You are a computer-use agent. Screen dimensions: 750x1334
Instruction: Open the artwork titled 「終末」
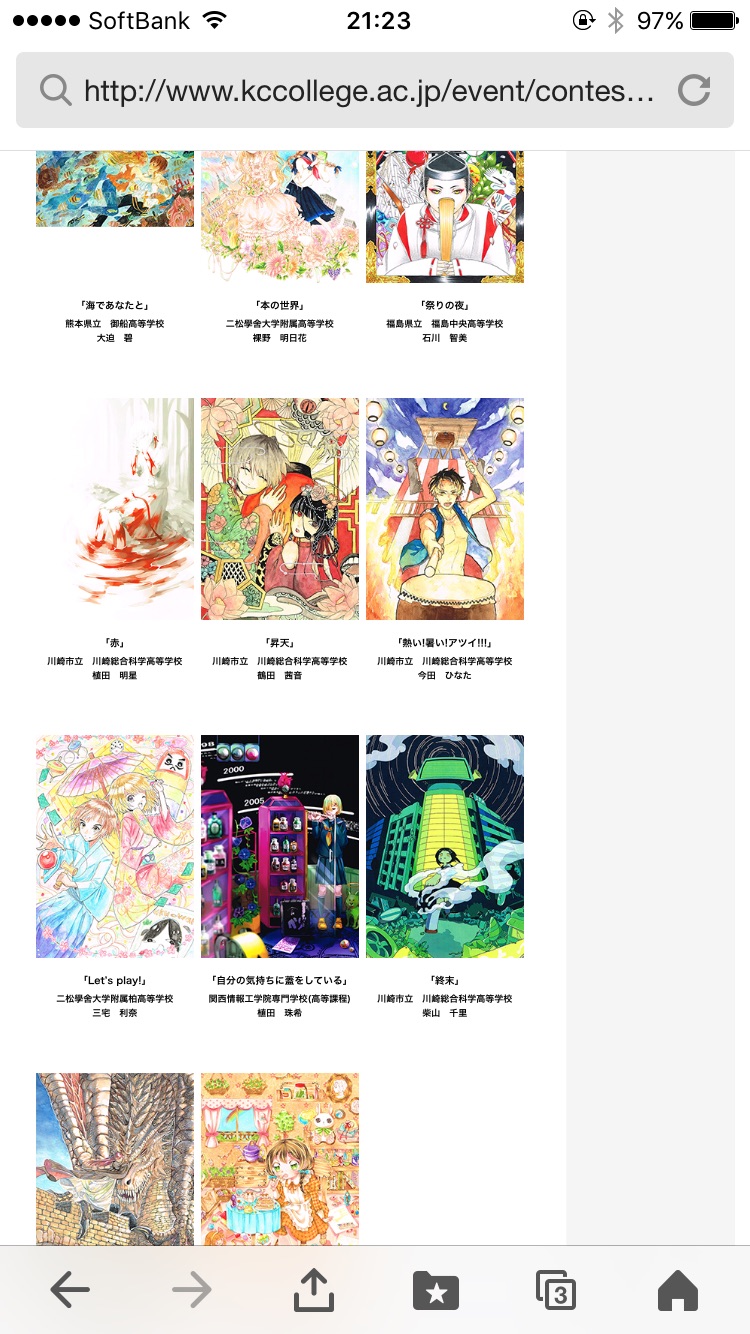[445, 846]
